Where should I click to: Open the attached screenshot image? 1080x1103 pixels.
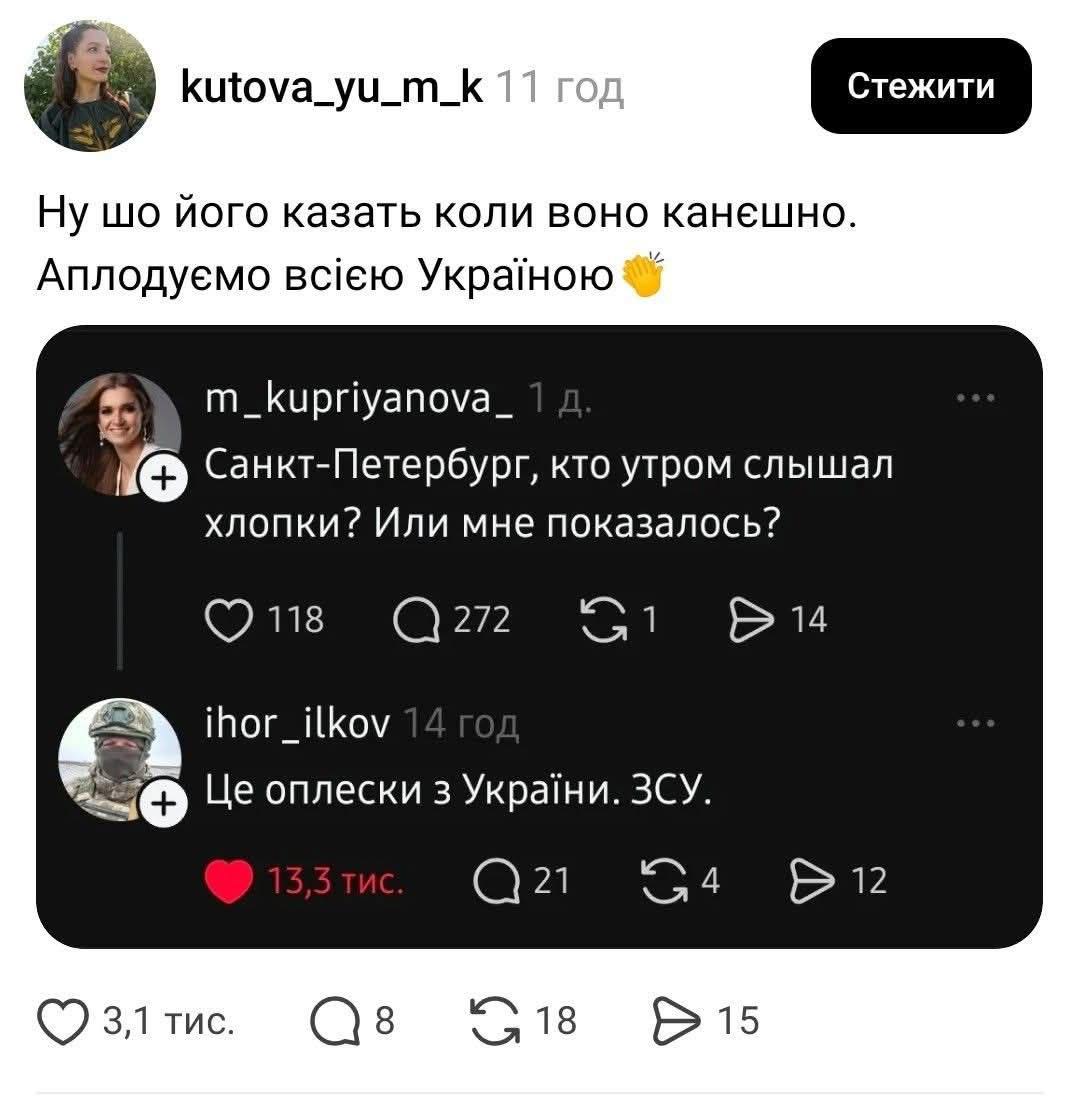[539, 637]
